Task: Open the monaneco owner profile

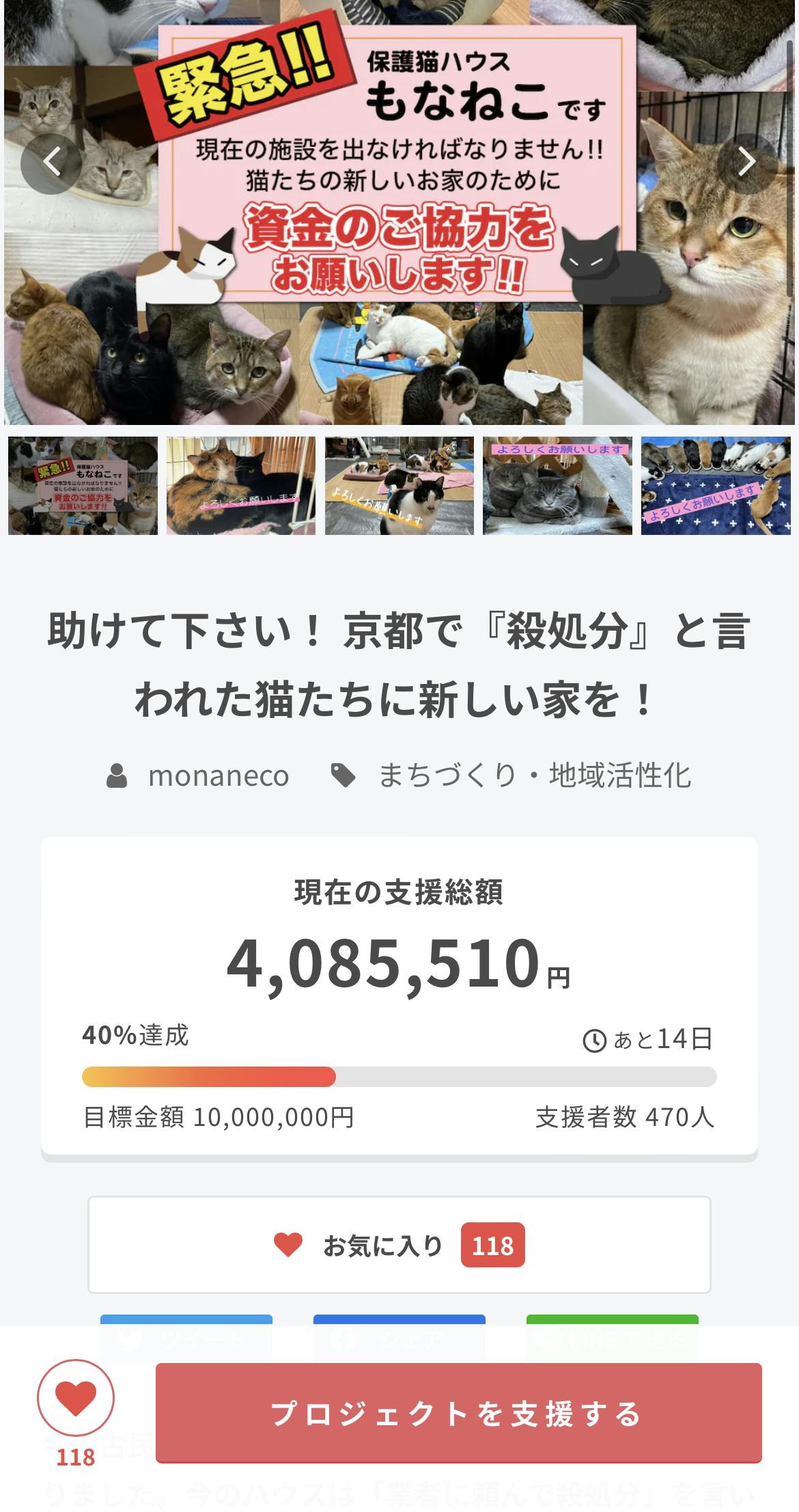Action: [219, 775]
